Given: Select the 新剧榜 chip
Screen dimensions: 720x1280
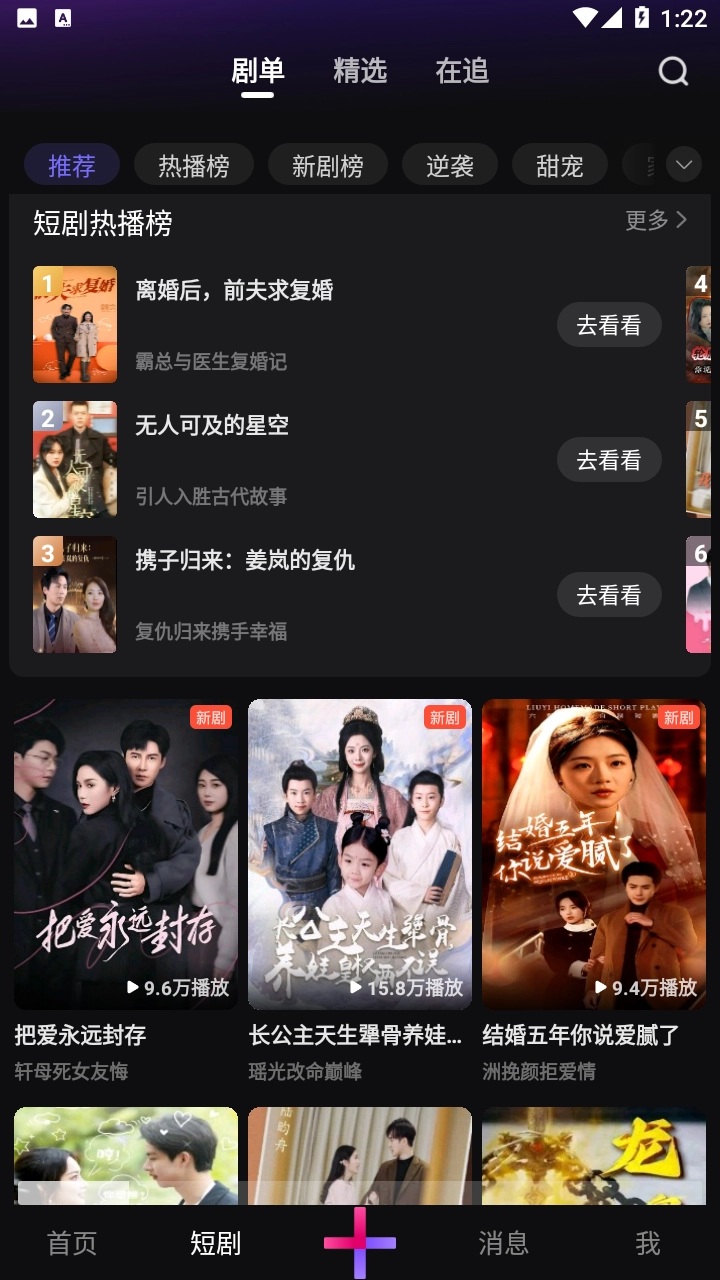Looking at the screenshot, I should coord(327,166).
